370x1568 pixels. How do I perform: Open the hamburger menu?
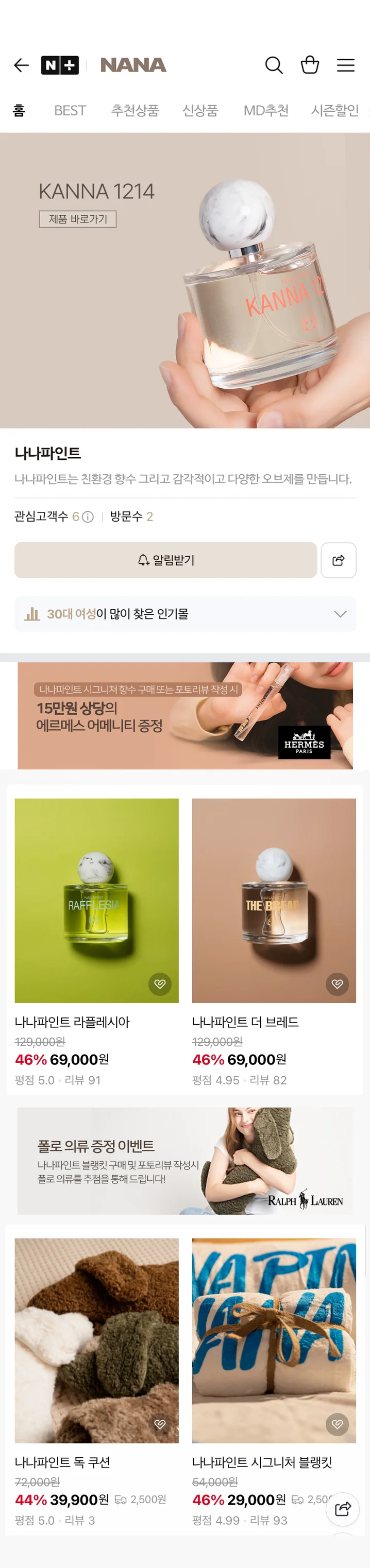pyautogui.click(x=346, y=65)
